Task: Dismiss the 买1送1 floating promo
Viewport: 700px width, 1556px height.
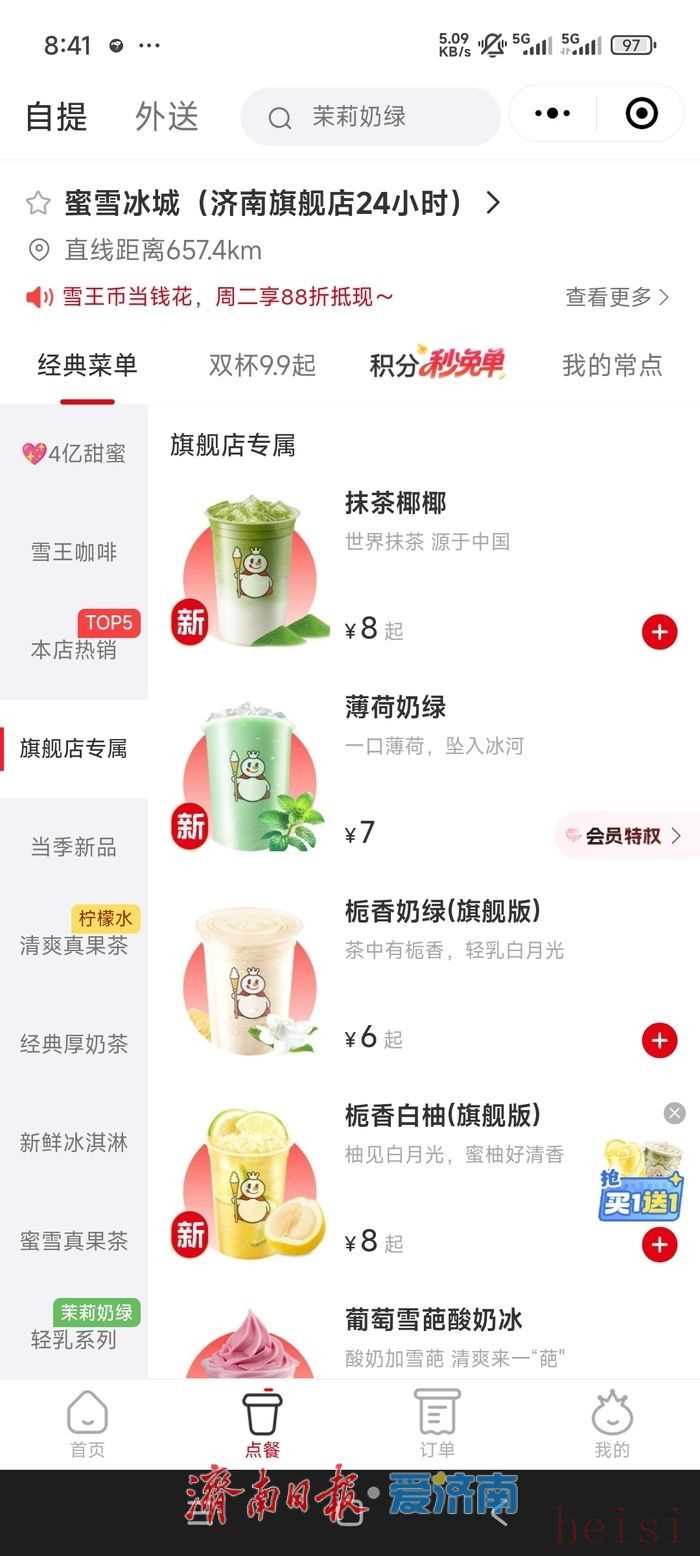Action: tap(675, 1113)
